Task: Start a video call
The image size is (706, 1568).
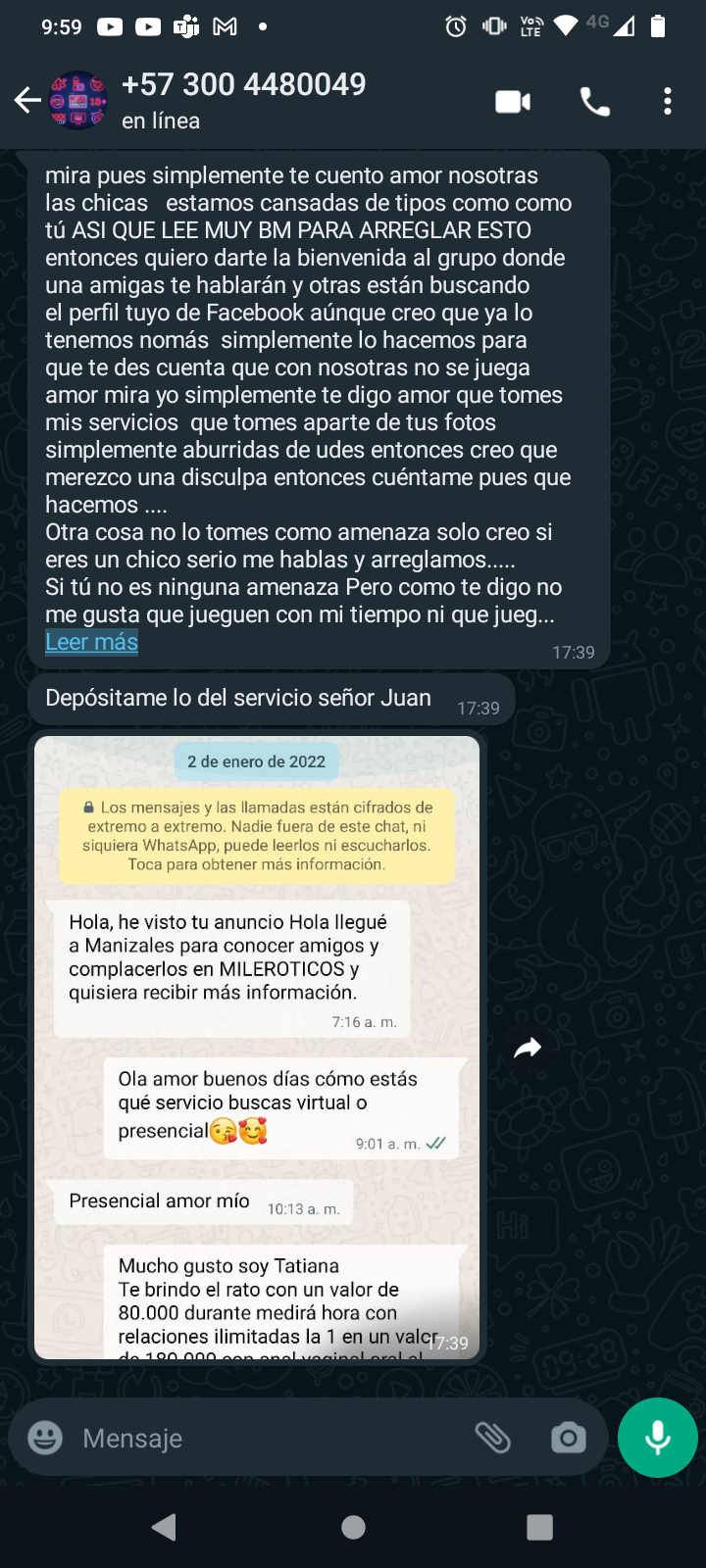Action: click(x=513, y=102)
